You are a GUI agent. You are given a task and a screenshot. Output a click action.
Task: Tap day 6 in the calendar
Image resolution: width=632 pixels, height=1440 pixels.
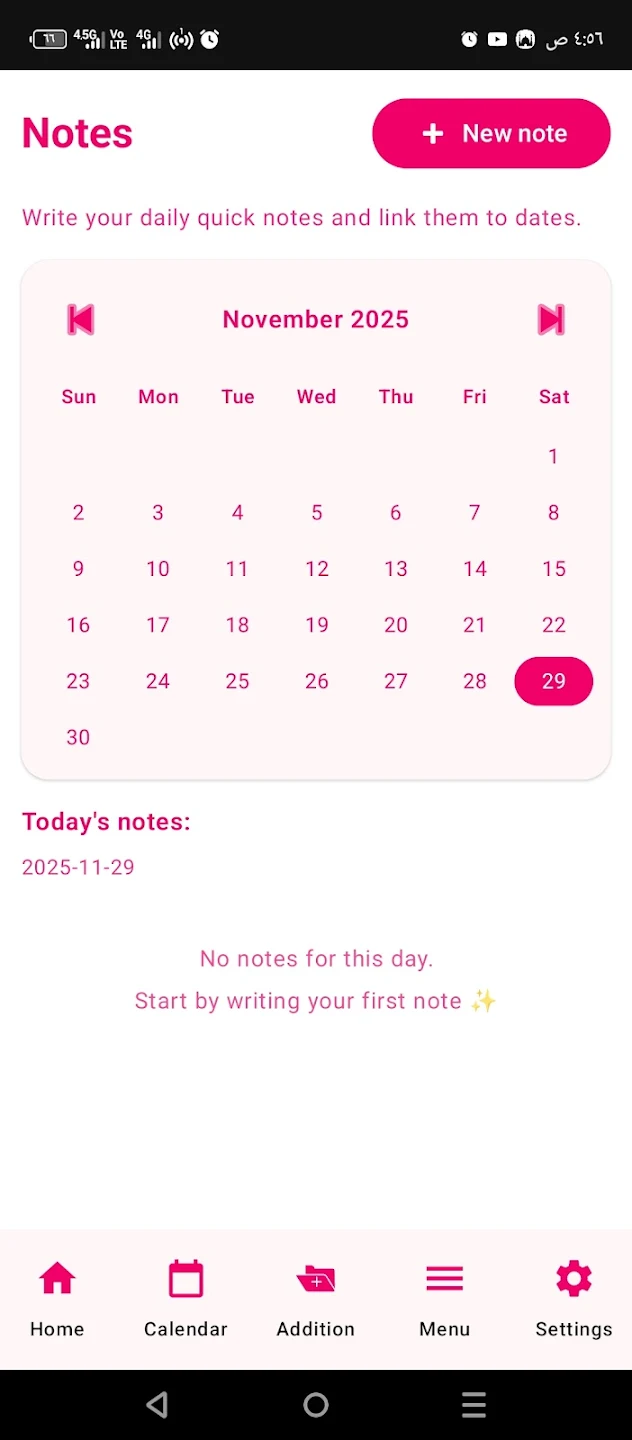(x=395, y=513)
